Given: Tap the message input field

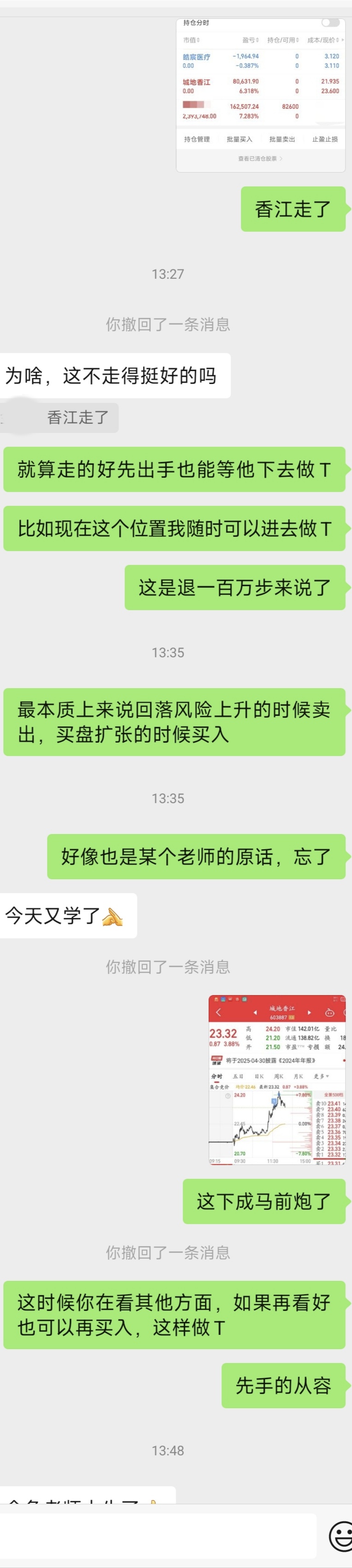Looking at the screenshot, I should [x=158, y=1536].
